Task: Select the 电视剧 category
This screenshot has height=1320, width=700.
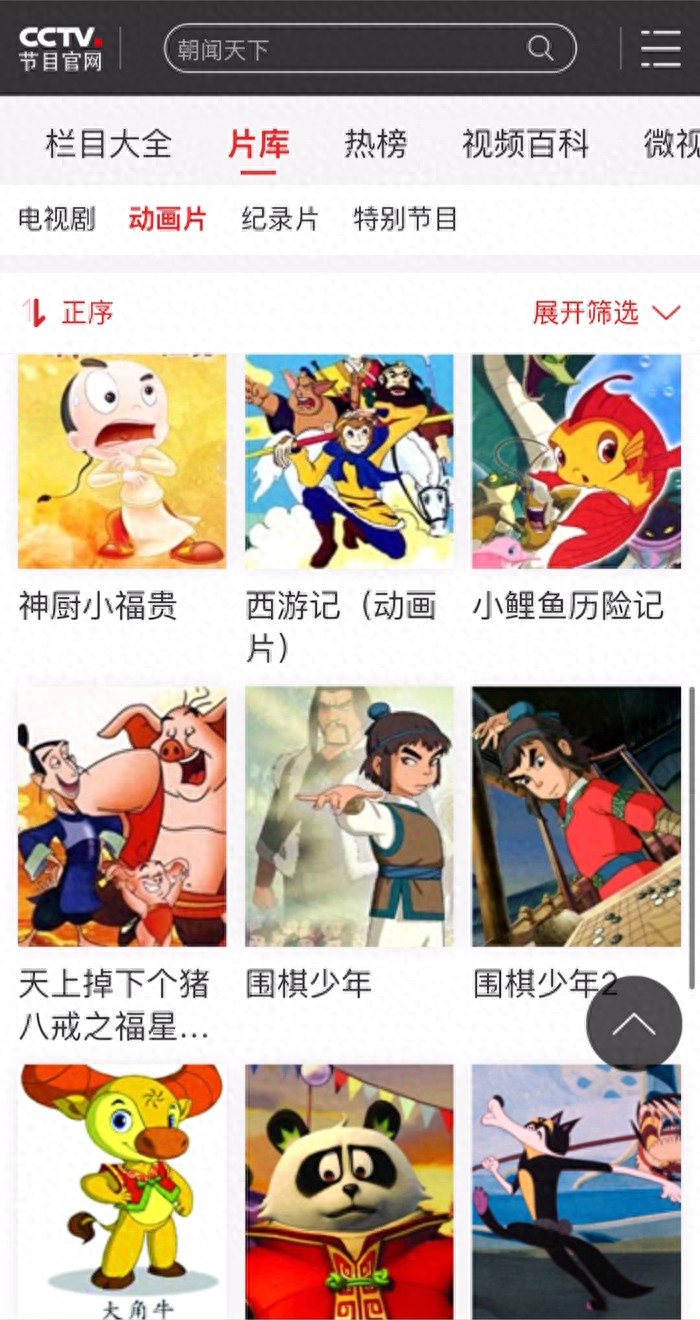Action: click(x=56, y=218)
